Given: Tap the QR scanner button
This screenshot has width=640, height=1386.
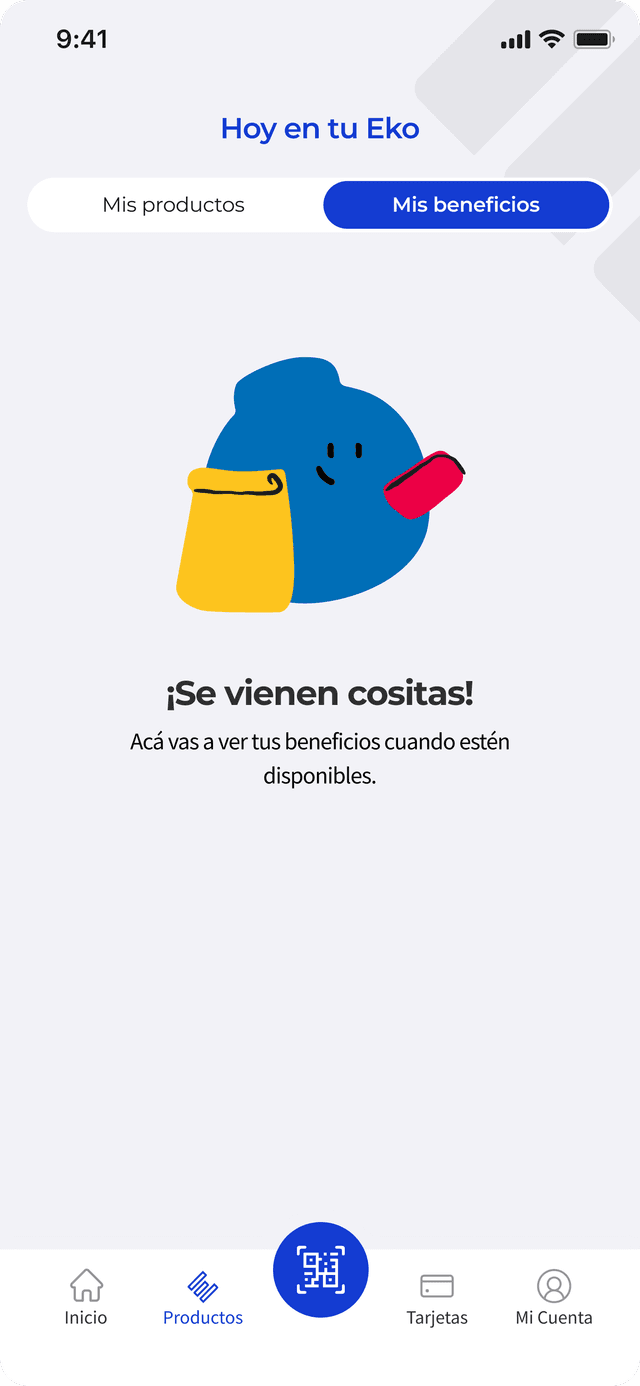Looking at the screenshot, I should pos(321,1270).
